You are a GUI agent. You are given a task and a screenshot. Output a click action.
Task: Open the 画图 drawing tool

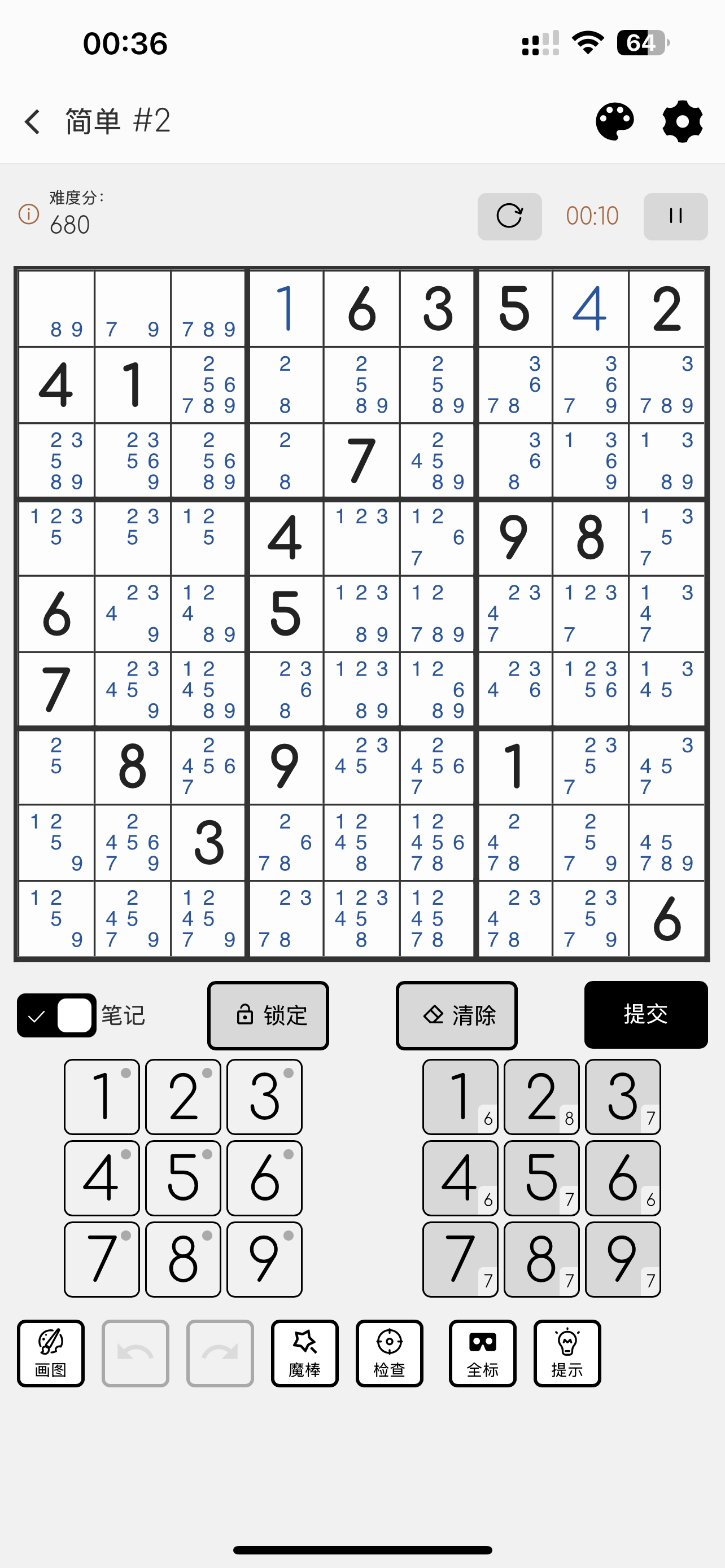pyautogui.click(x=50, y=1352)
